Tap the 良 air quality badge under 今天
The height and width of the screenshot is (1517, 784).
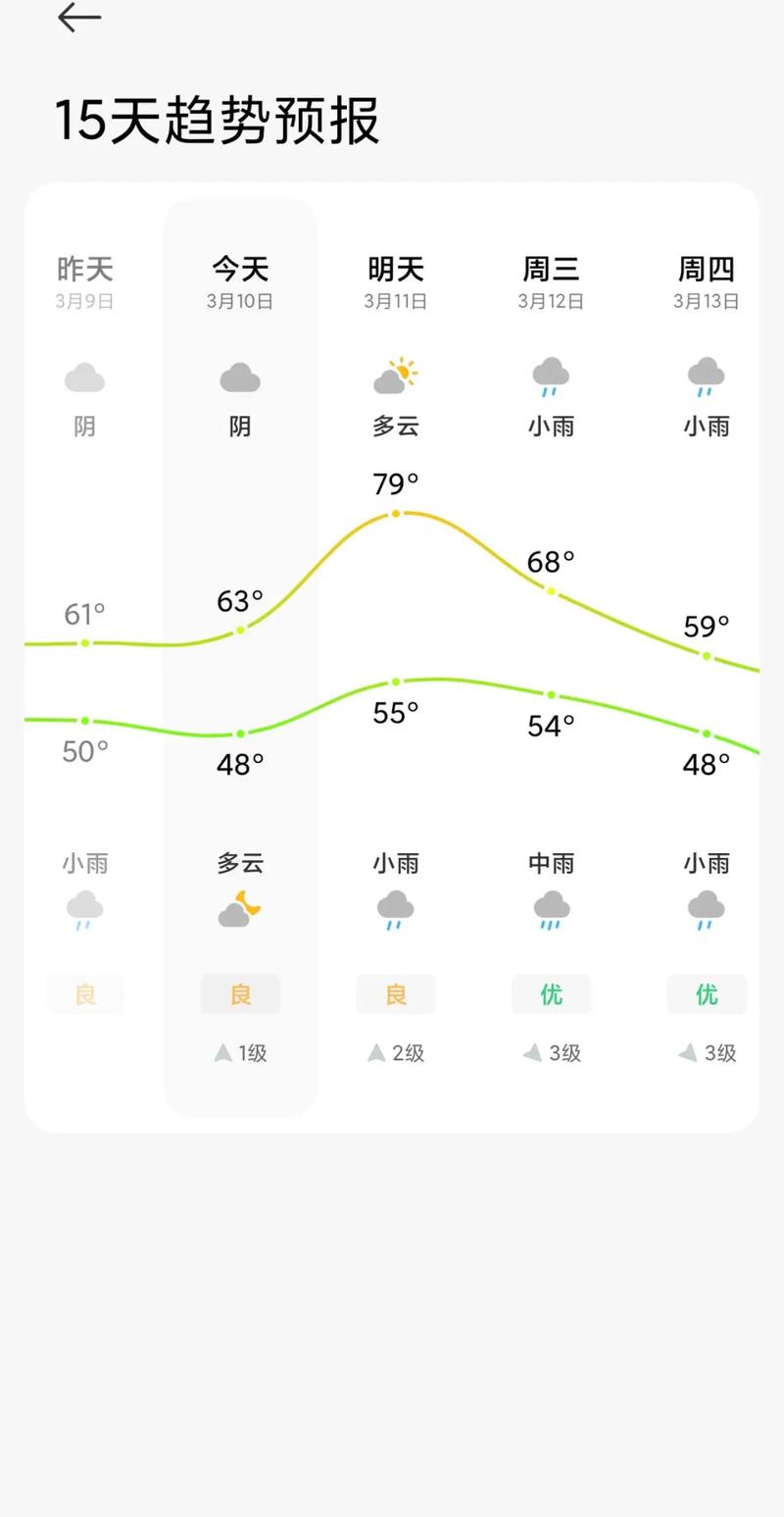[x=240, y=994]
